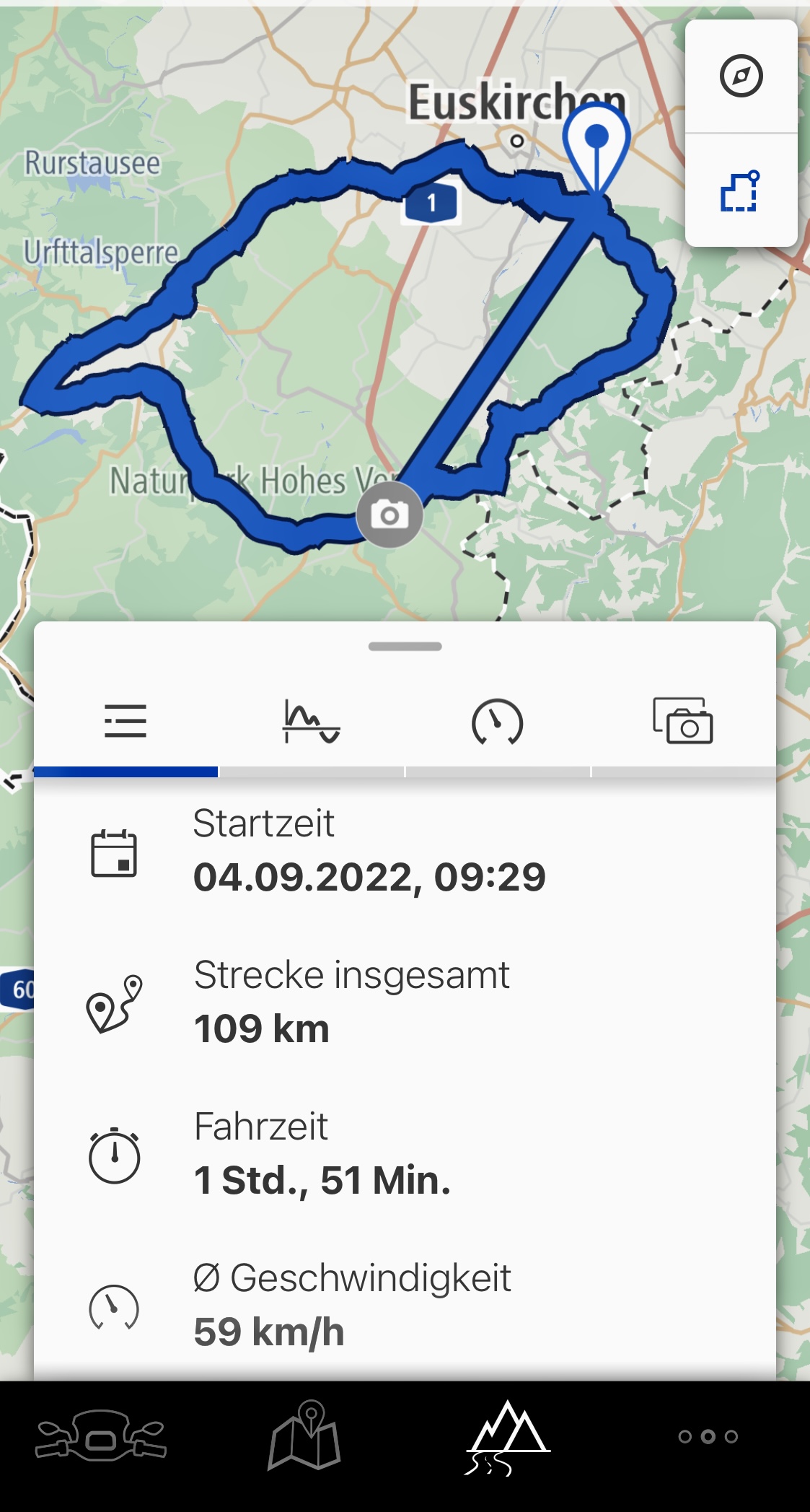Open the more options tab
The width and height of the screenshot is (810, 1512).
point(708,1436)
